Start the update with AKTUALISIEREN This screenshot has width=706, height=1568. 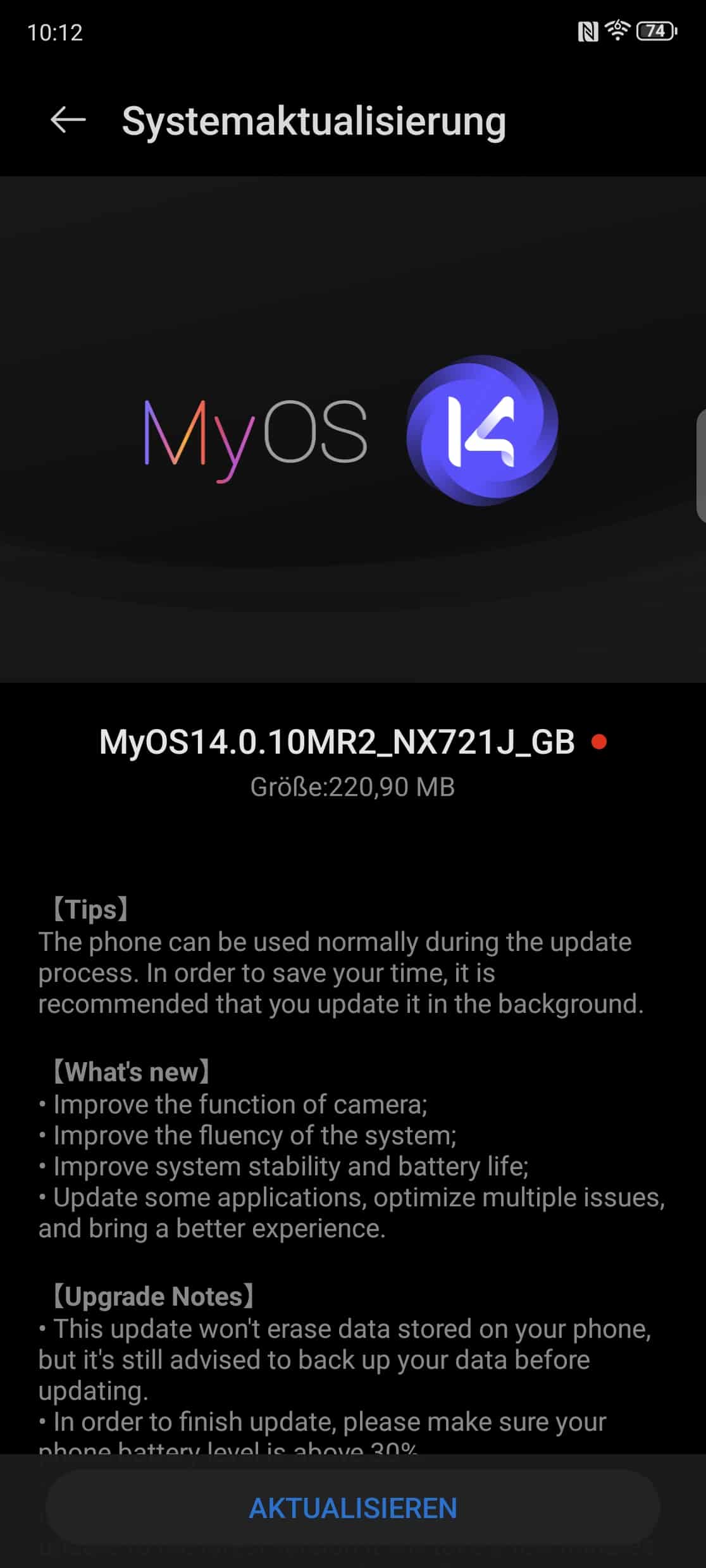[353, 1508]
